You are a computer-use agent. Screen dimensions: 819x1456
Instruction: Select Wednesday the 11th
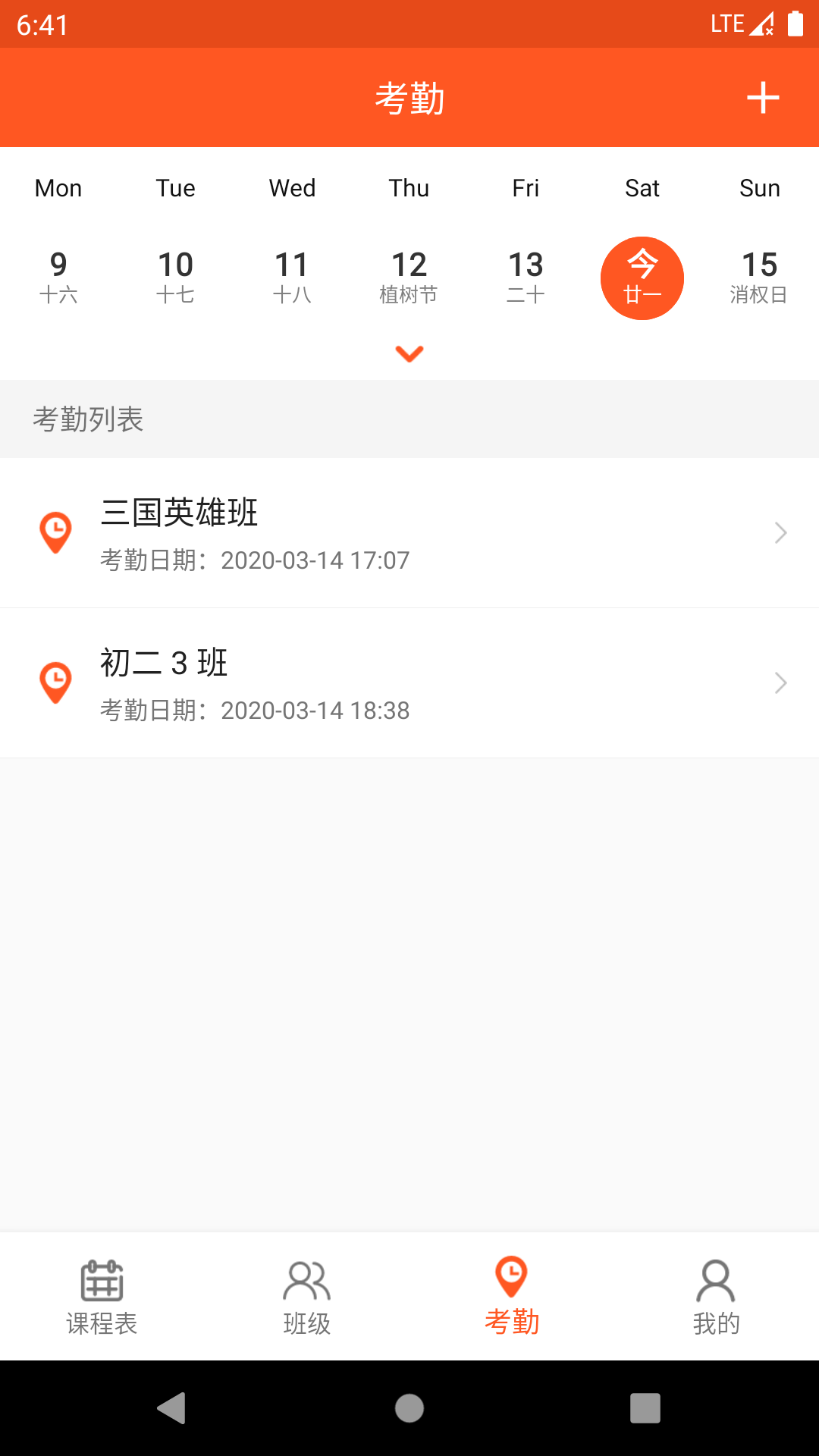click(x=292, y=278)
